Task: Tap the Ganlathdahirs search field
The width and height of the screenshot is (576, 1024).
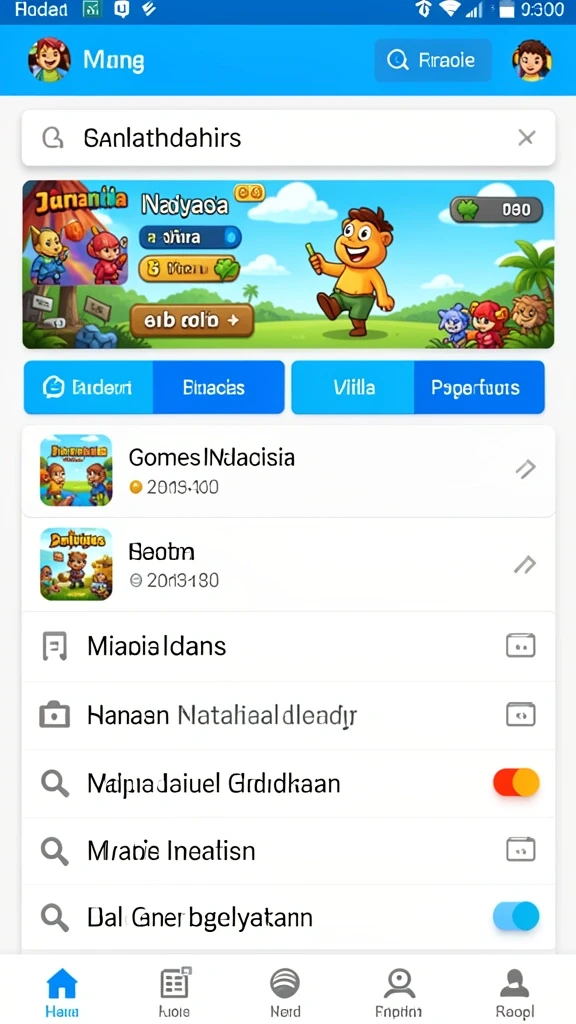Action: [x=288, y=138]
